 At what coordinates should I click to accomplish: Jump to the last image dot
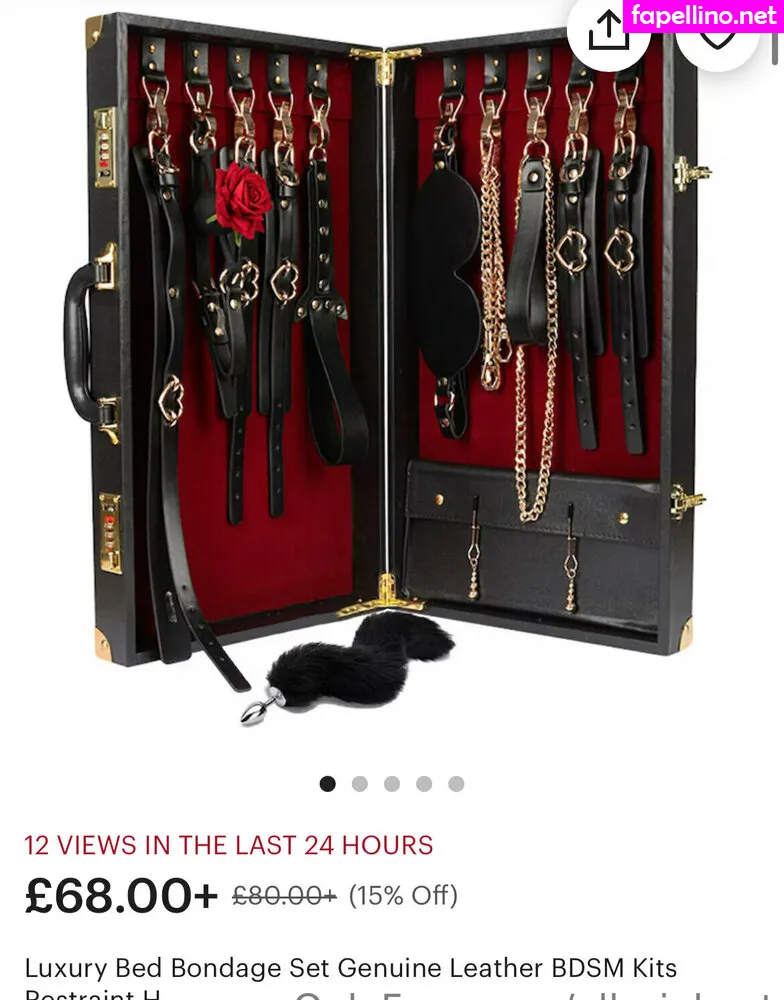tap(456, 784)
